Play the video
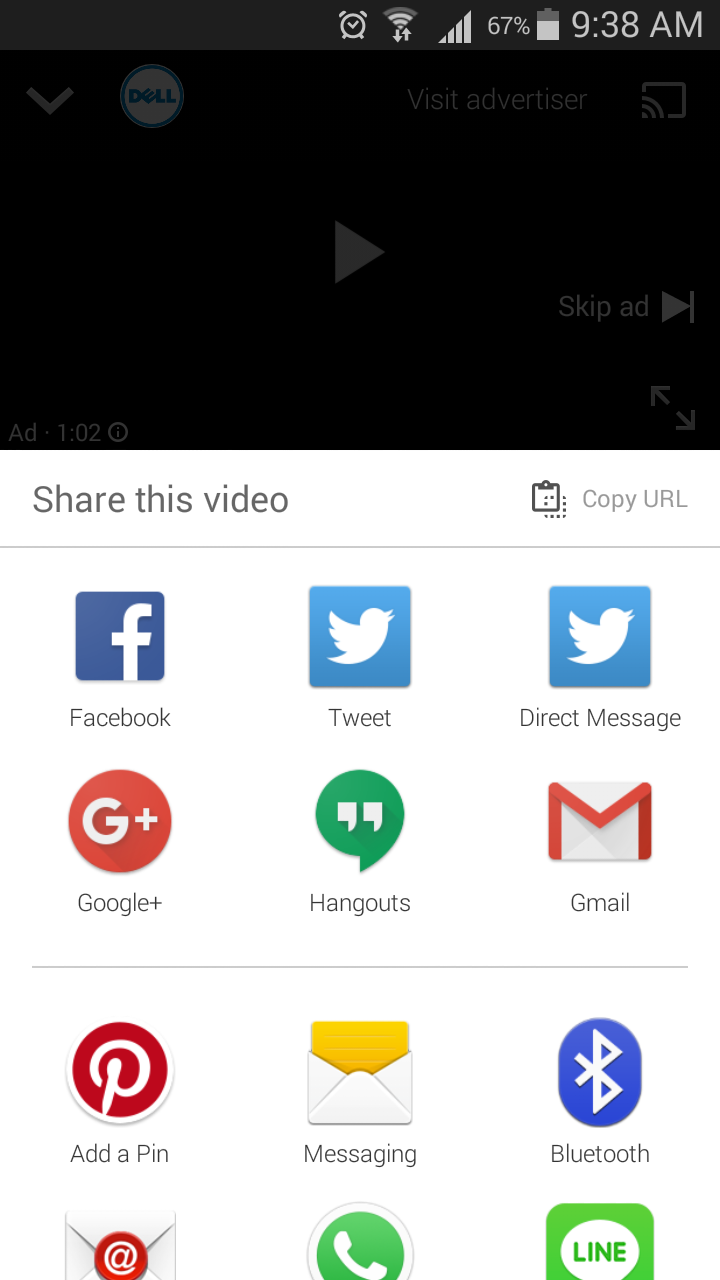The height and width of the screenshot is (1280, 720). point(359,253)
